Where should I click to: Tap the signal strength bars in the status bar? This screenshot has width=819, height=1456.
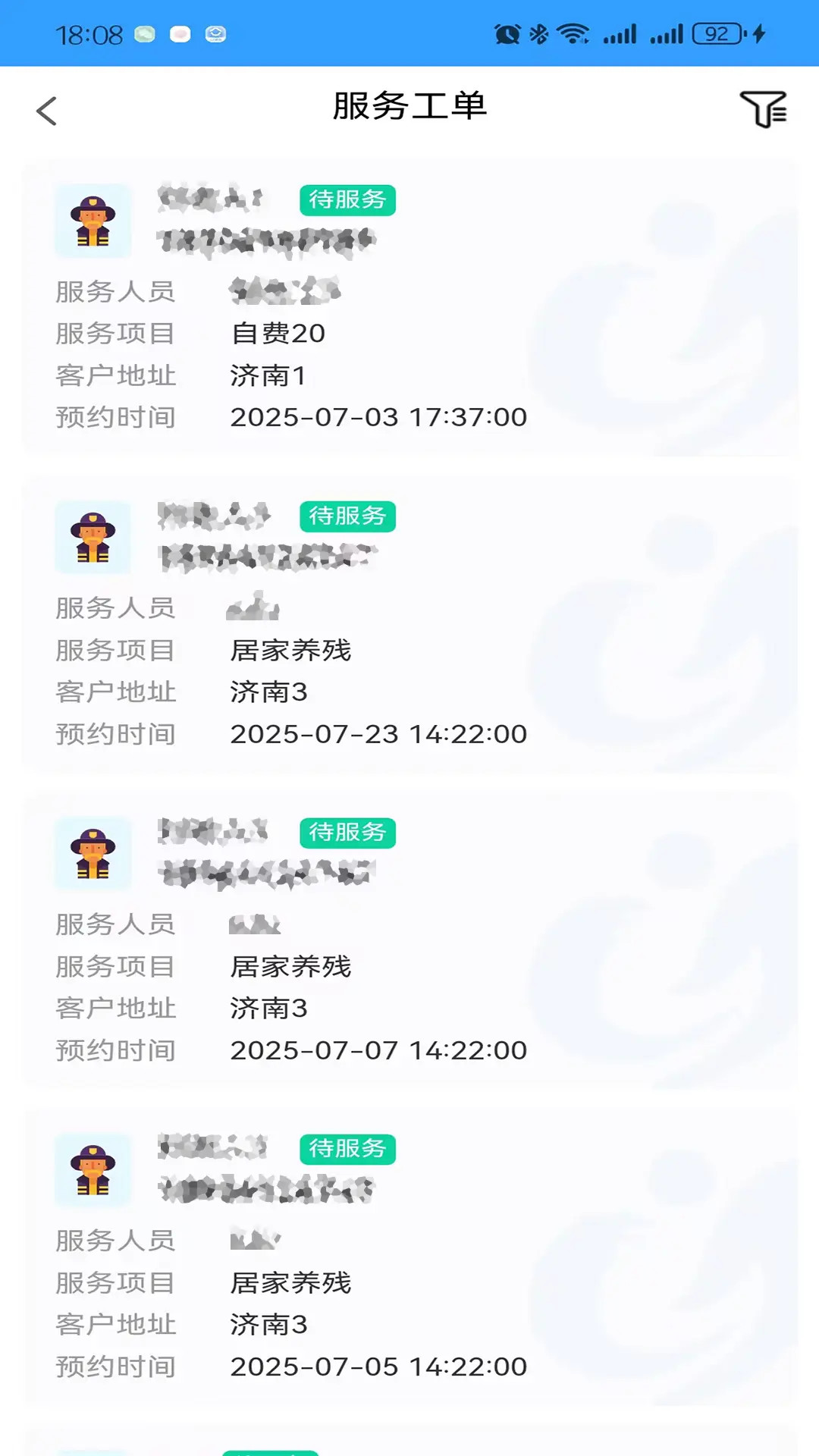[x=620, y=33]
